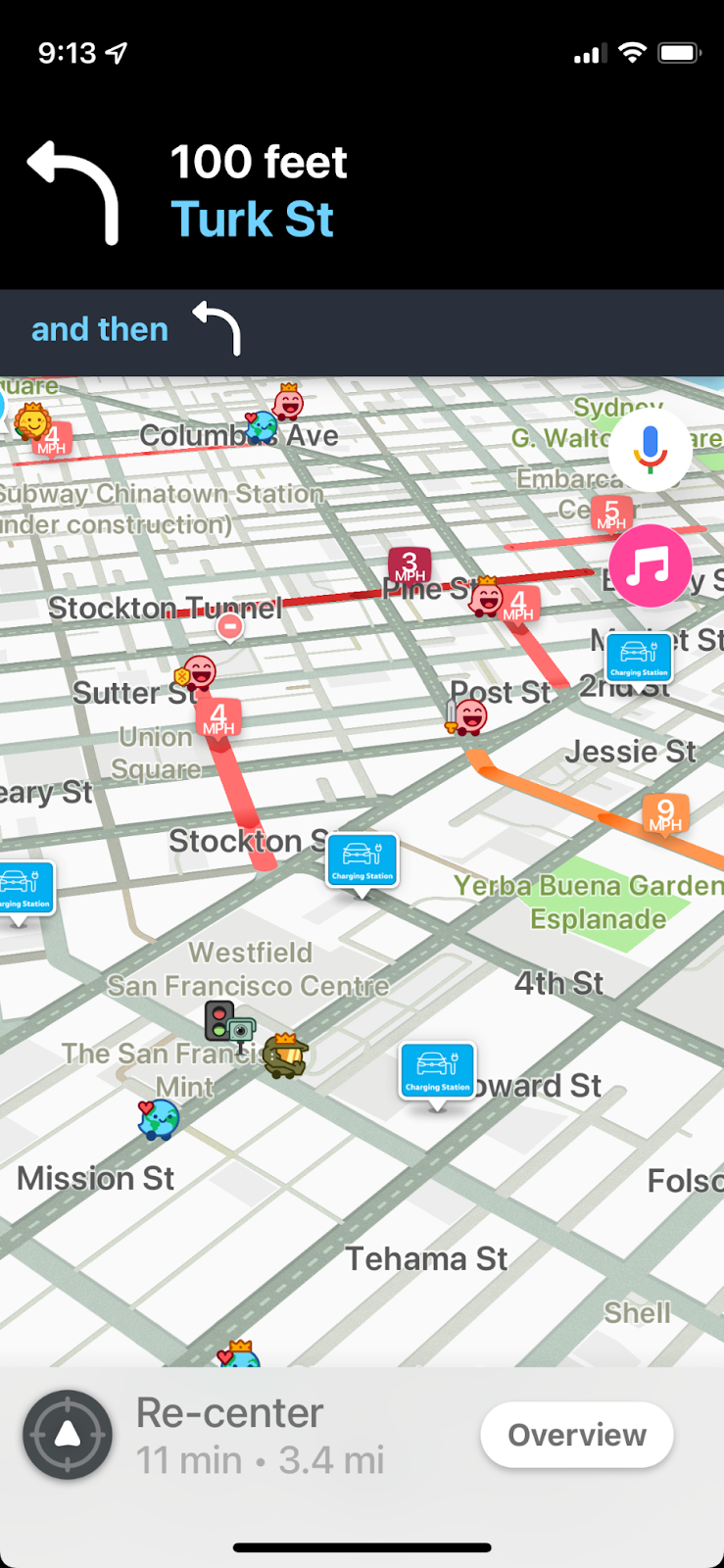Open the Turk St turn instruction banner
Viewport: 724px width, 1568px height.
[362, 191]
